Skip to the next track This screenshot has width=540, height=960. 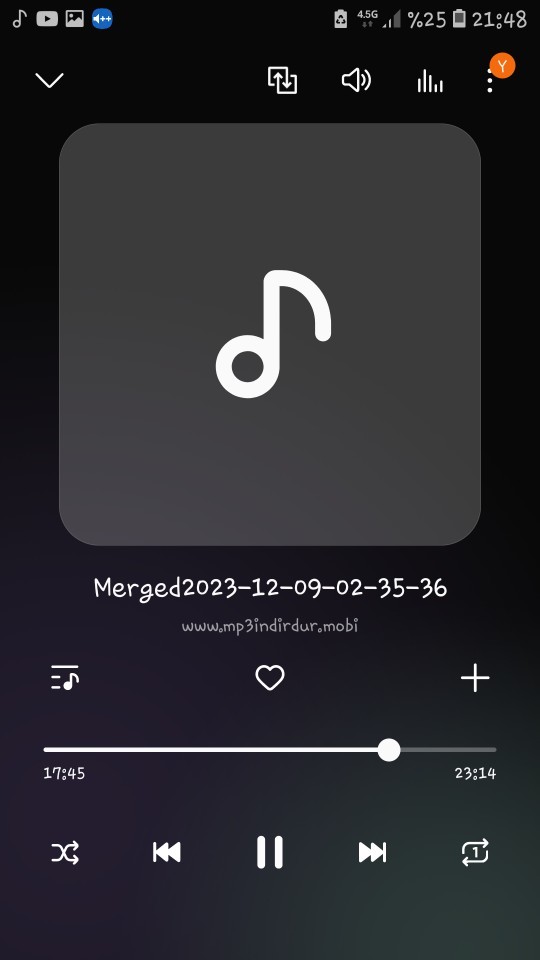coord(372,852)
